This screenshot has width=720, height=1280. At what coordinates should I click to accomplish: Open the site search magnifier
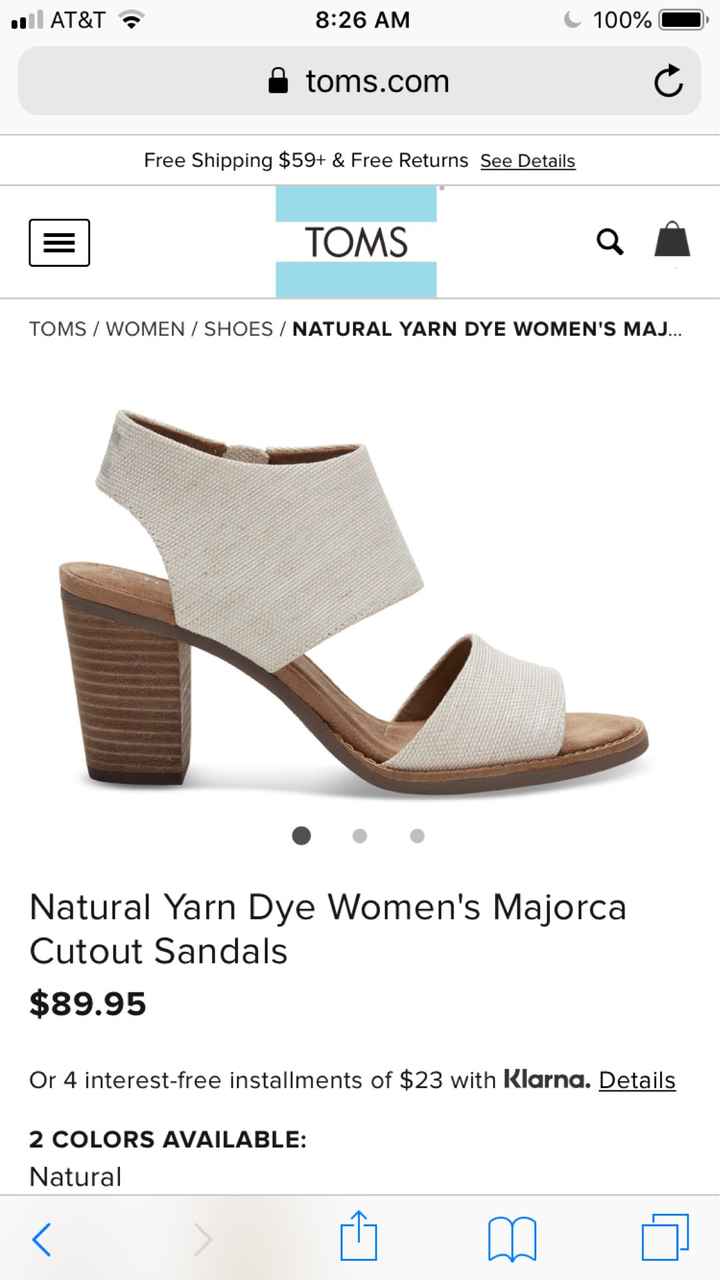pos(609,242)
